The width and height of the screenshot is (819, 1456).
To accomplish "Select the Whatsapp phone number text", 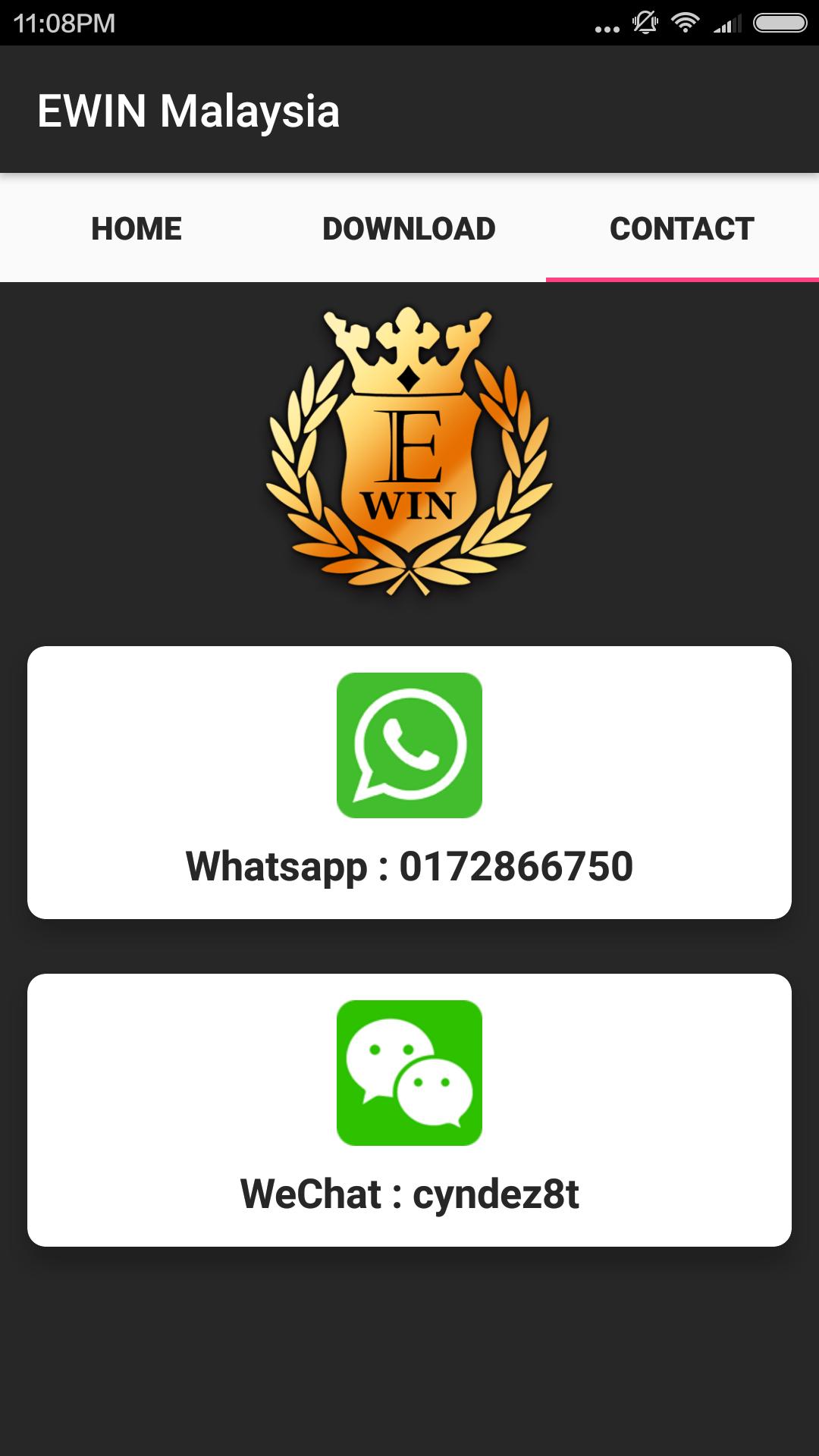I will (409, 868).
